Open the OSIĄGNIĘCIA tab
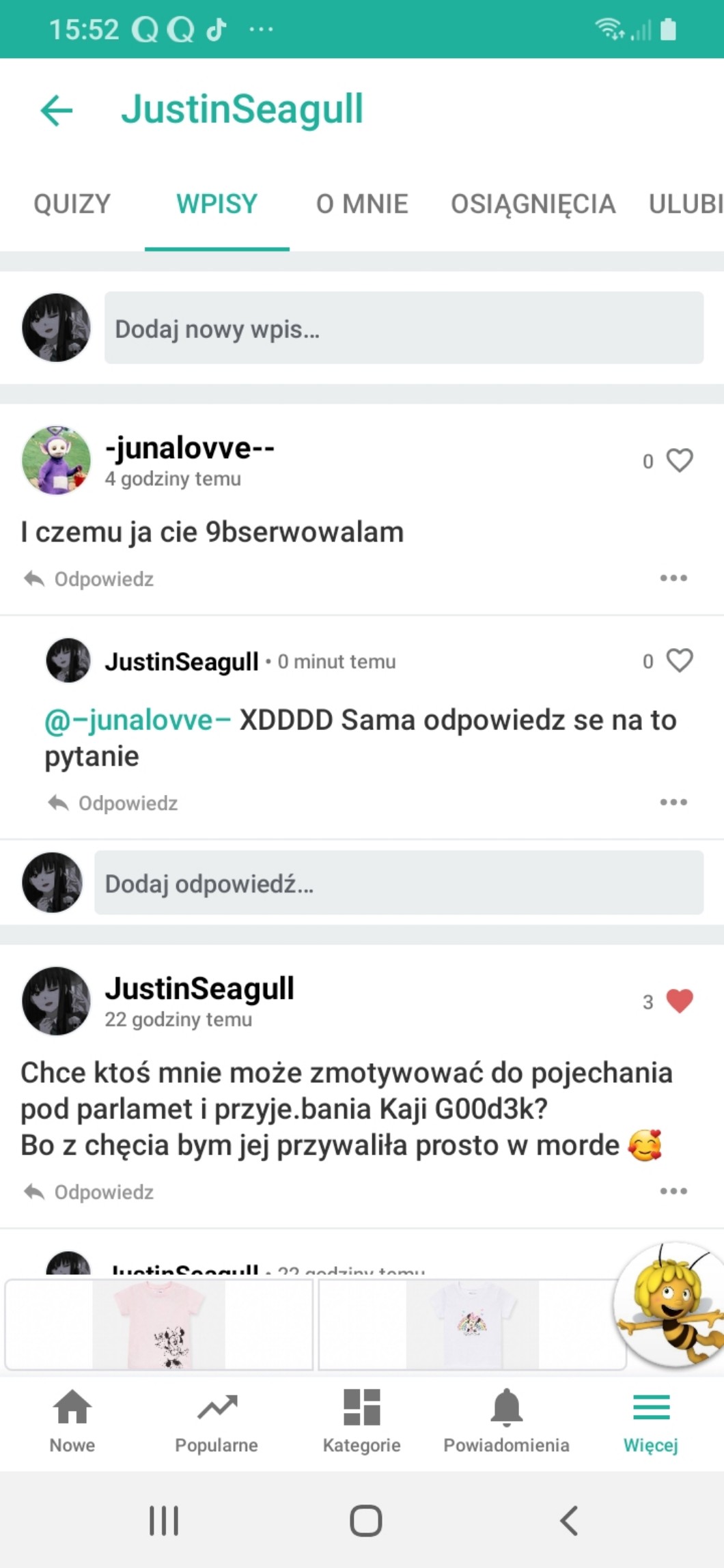724x1568 pixels. tap(533, 204)
